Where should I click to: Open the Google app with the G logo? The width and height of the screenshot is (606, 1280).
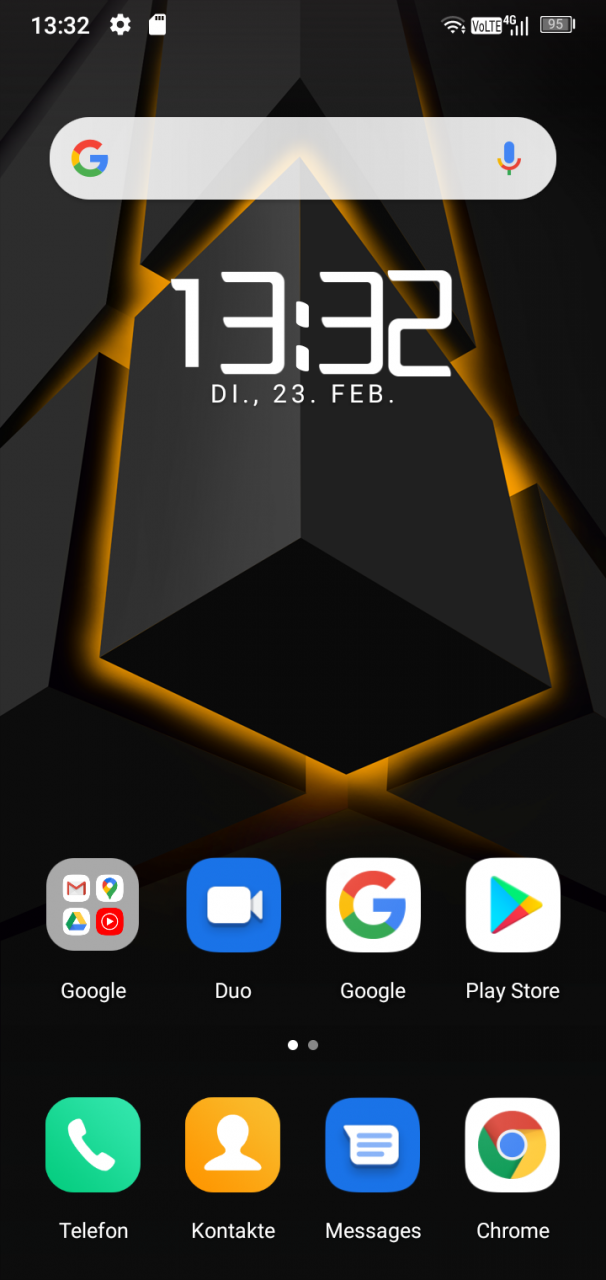tap(373, 905)
